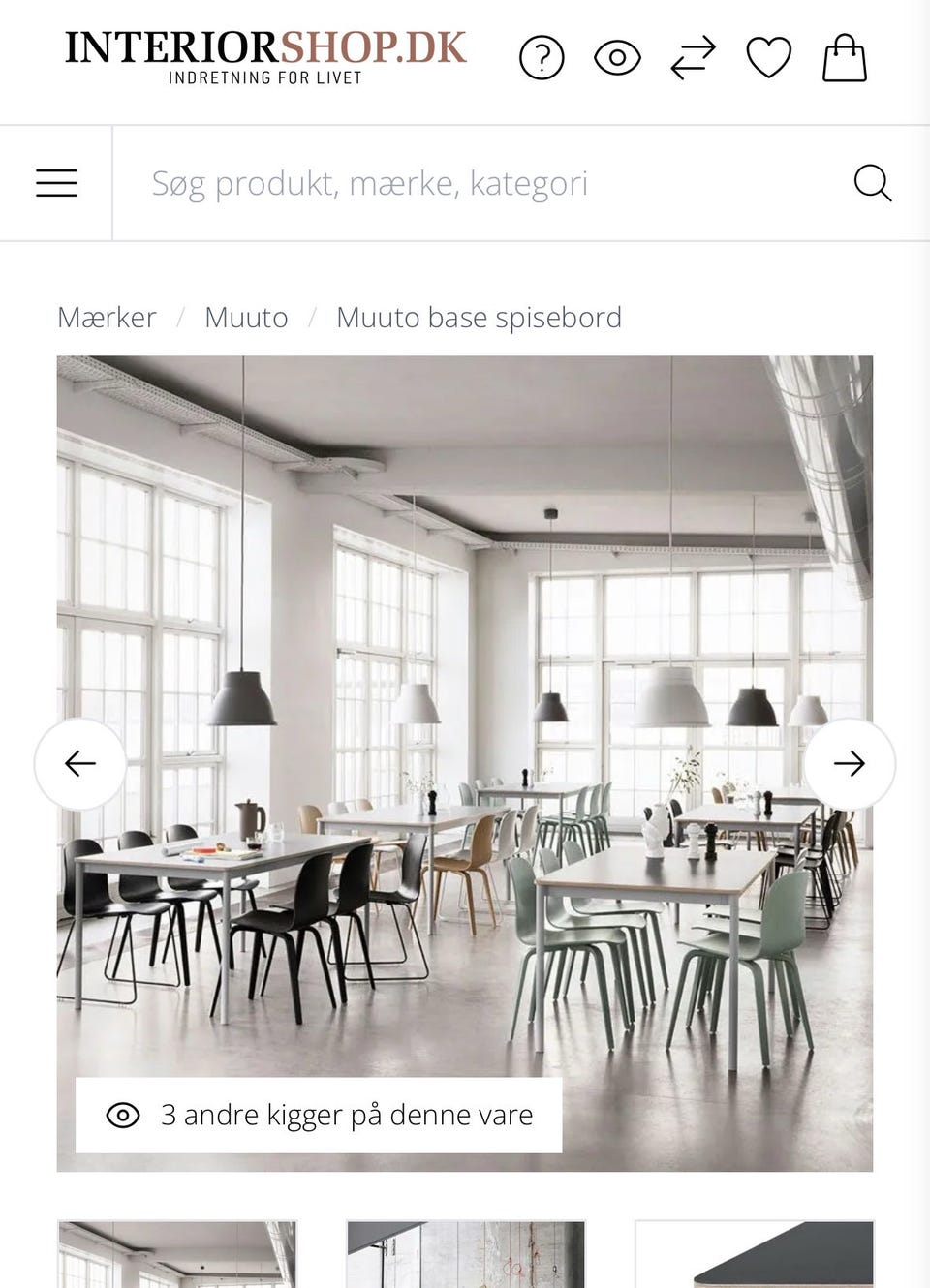
Task: Click the recently viewed eye icon
Action: point(620,58)
